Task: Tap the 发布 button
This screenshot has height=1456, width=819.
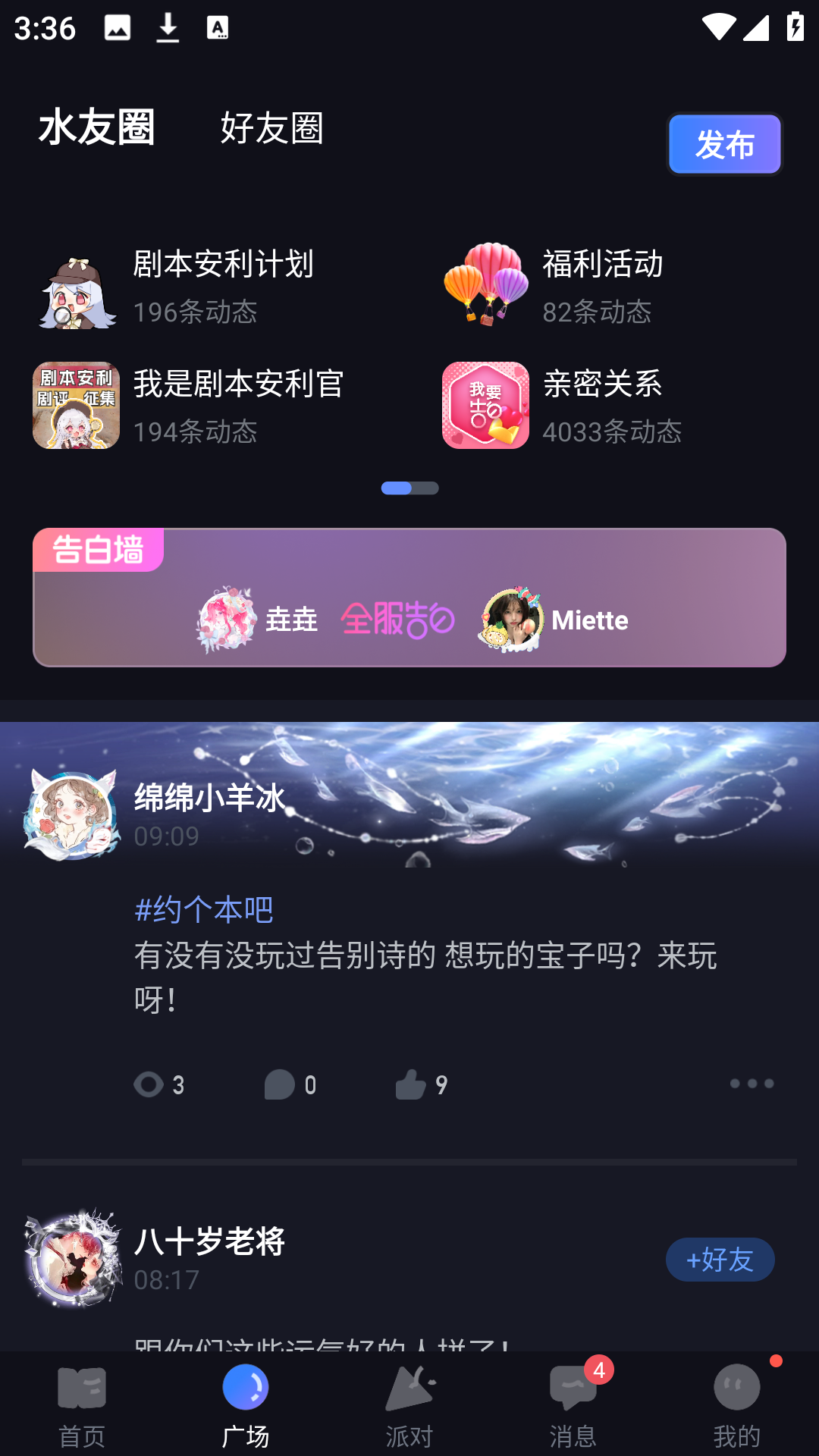Action: pos(724,144)
